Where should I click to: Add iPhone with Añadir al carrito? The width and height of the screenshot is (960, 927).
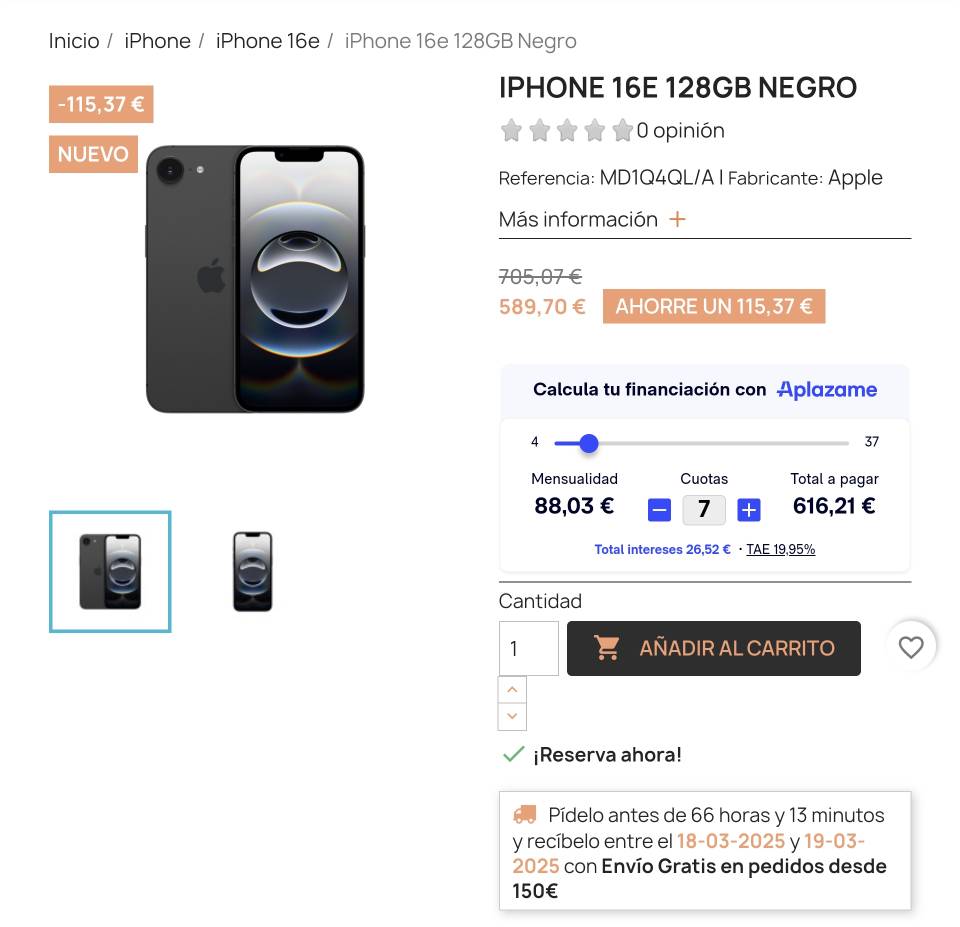pos(713,648)
